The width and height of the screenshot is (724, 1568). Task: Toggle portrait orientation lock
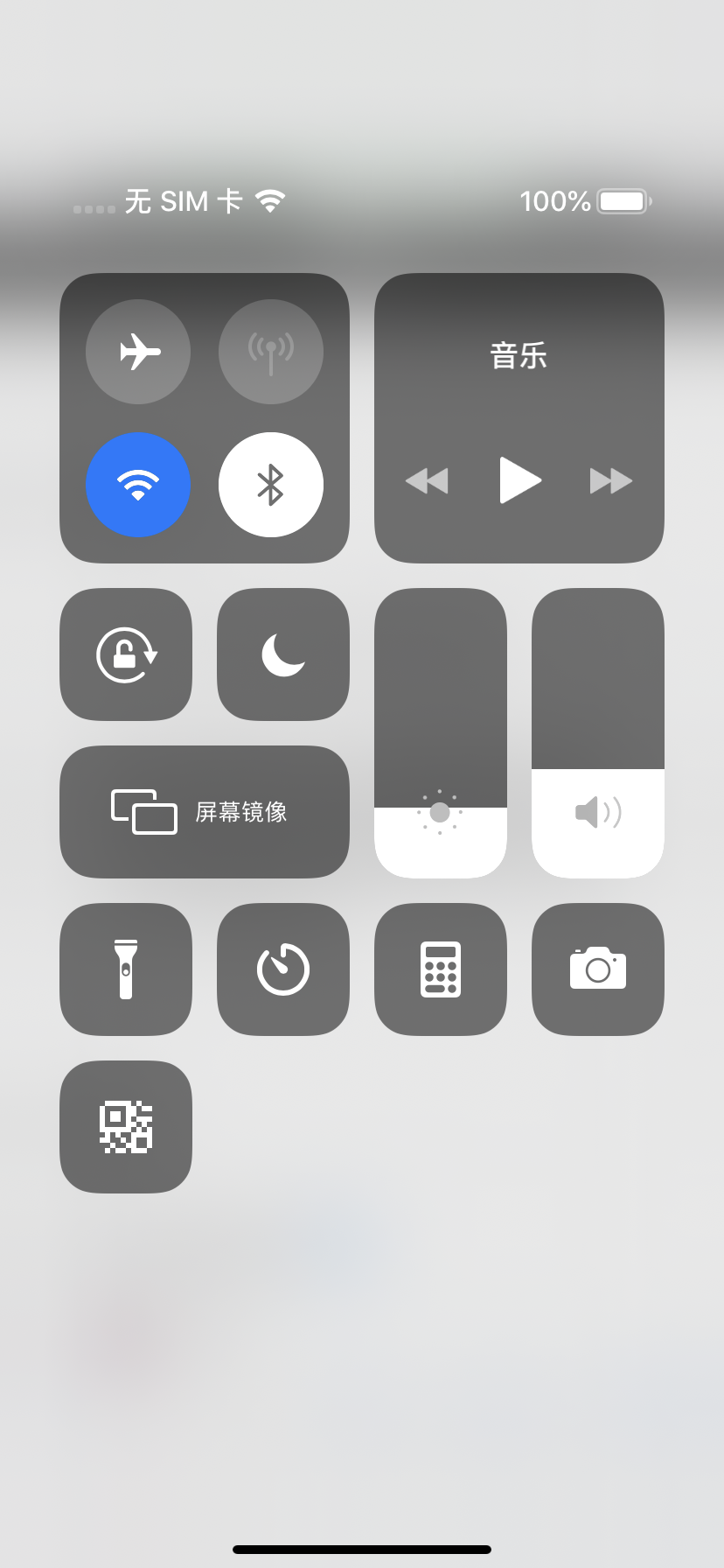tap(126, 654)
